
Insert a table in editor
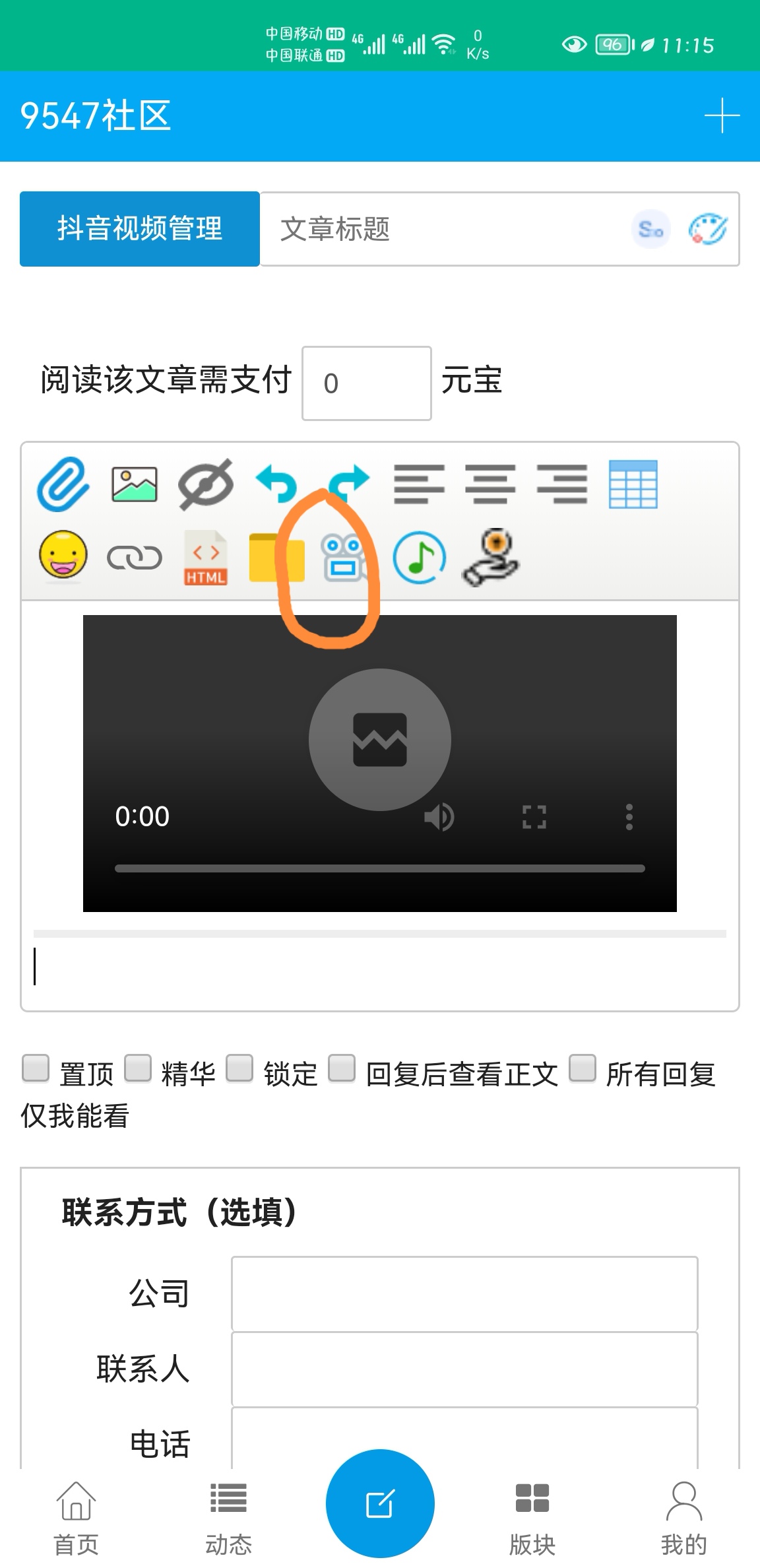coord(633,484)
